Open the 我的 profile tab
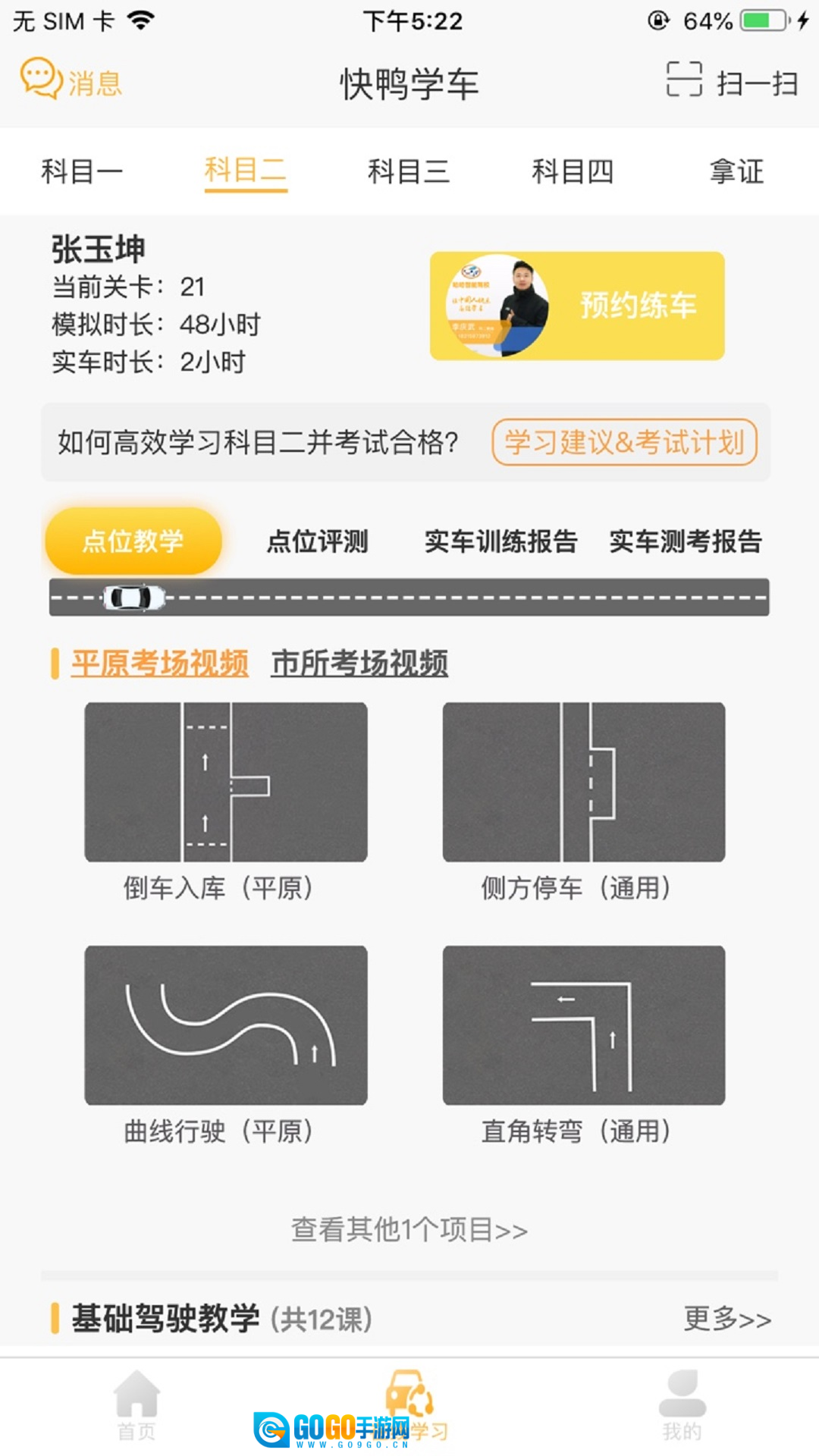This screenshot has width=819, height=1456. tap(682, 1406)
